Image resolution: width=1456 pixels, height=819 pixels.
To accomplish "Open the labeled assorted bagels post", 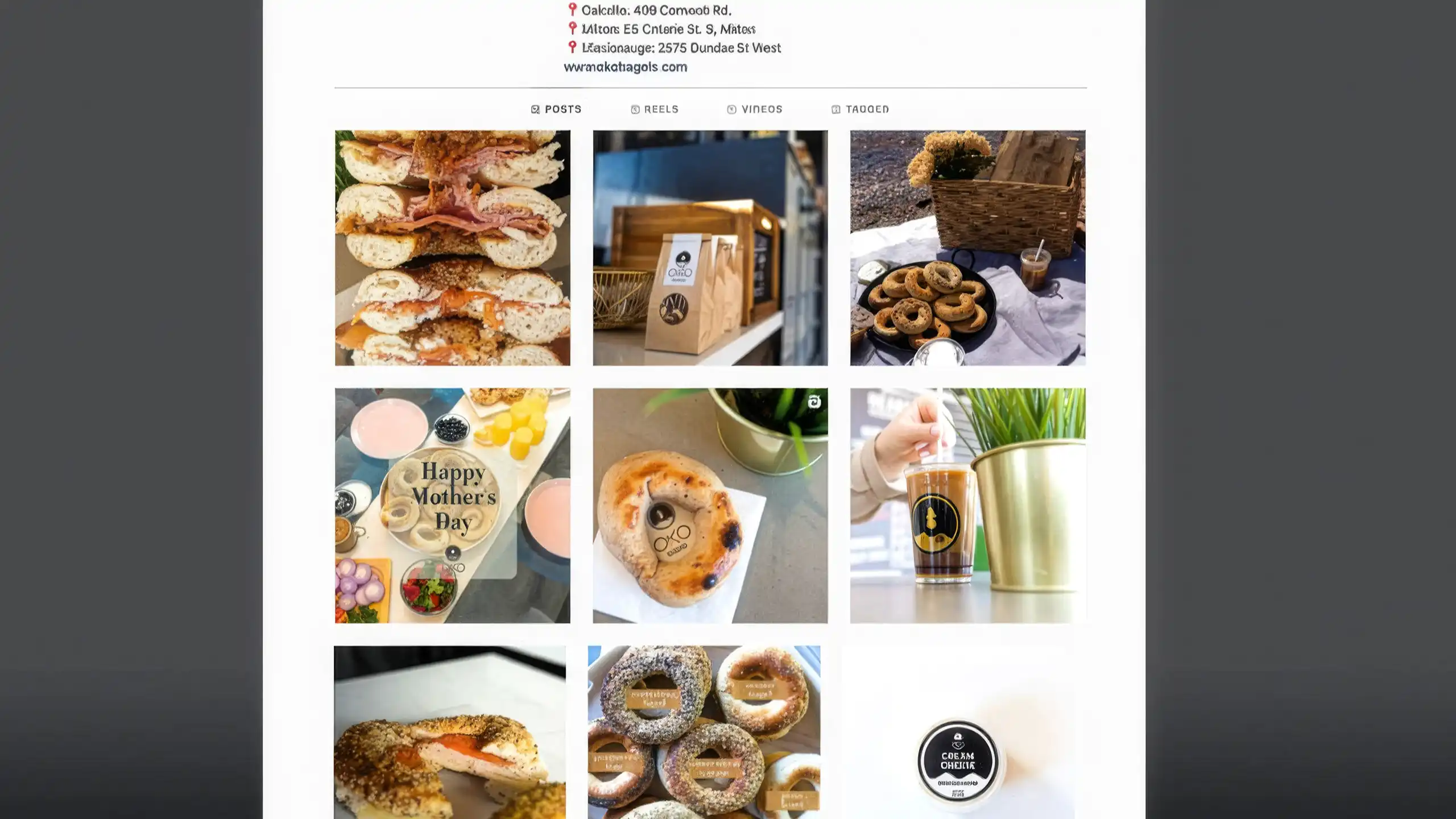I will (704, 733).
